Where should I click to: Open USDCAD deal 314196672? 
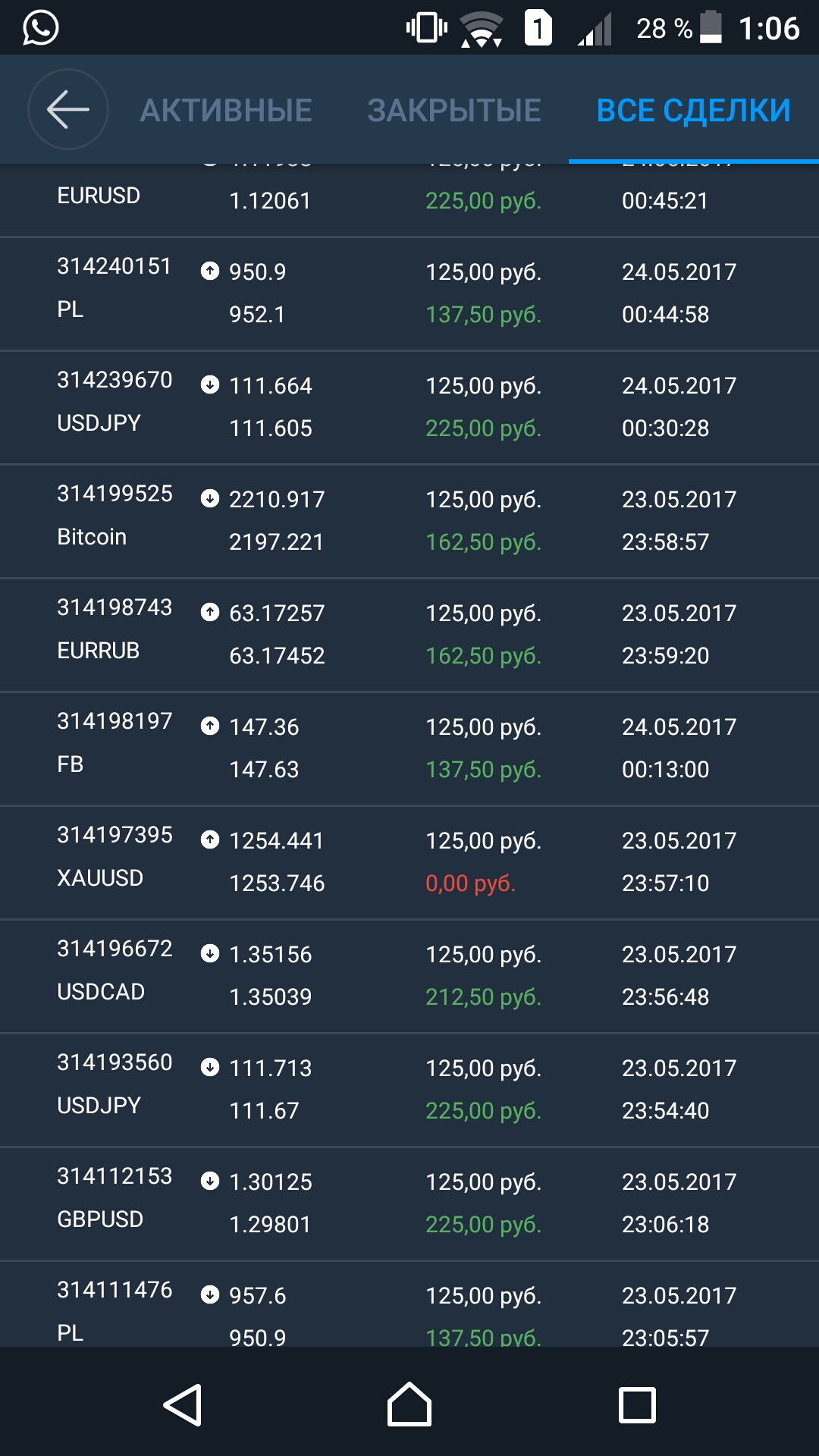[x=409, y=976]
